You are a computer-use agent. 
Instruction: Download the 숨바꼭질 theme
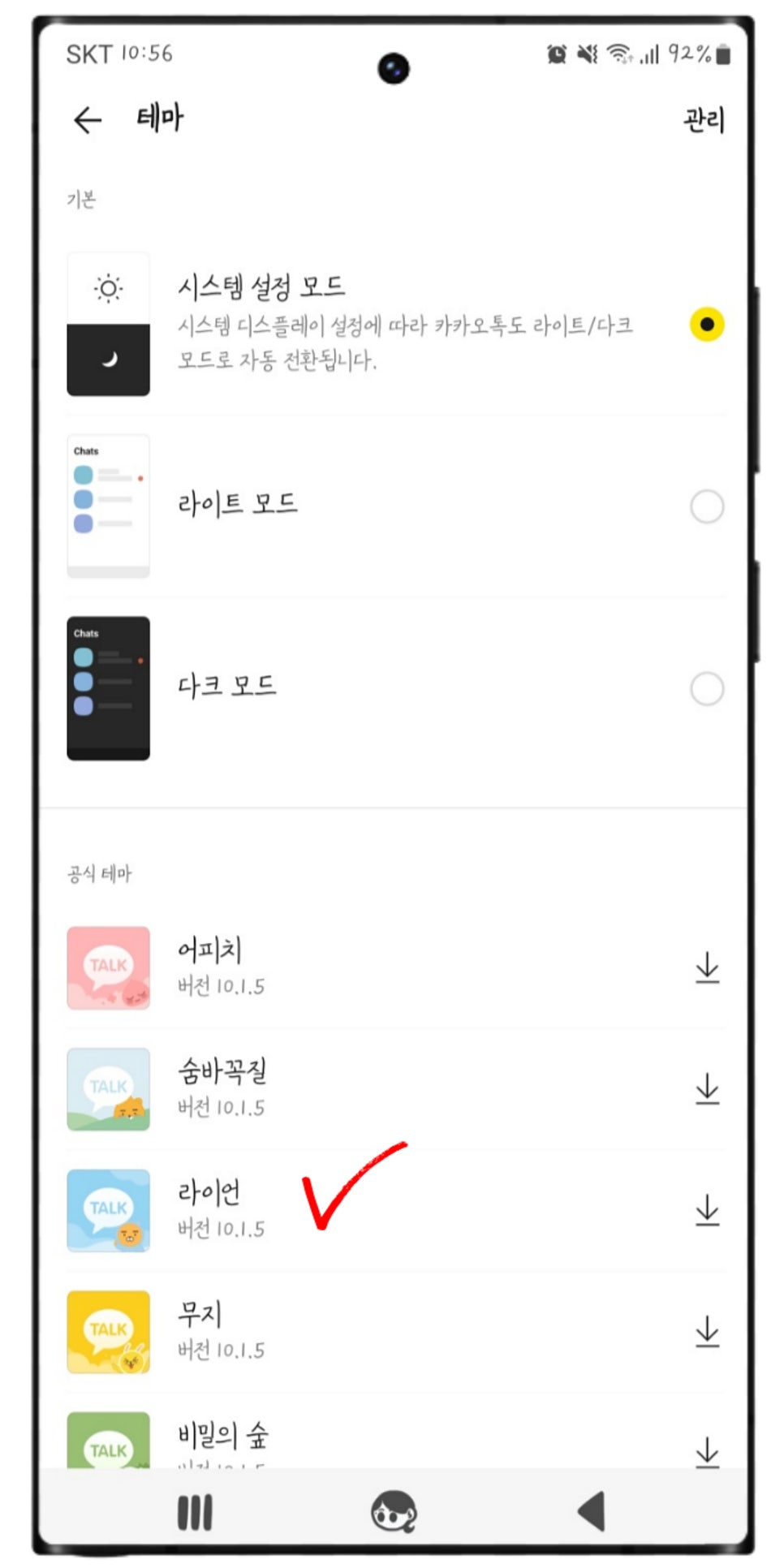pos(708,1089)
